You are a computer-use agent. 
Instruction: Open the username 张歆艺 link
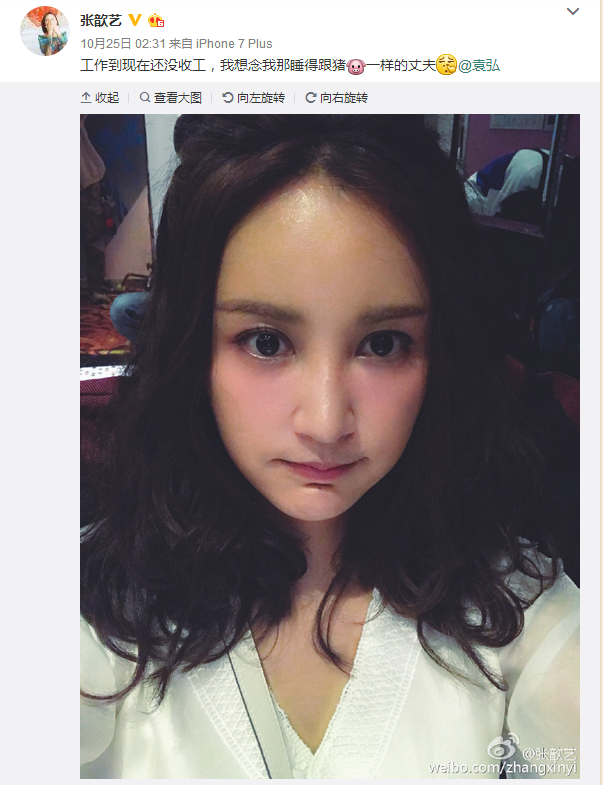coord(100,19)
